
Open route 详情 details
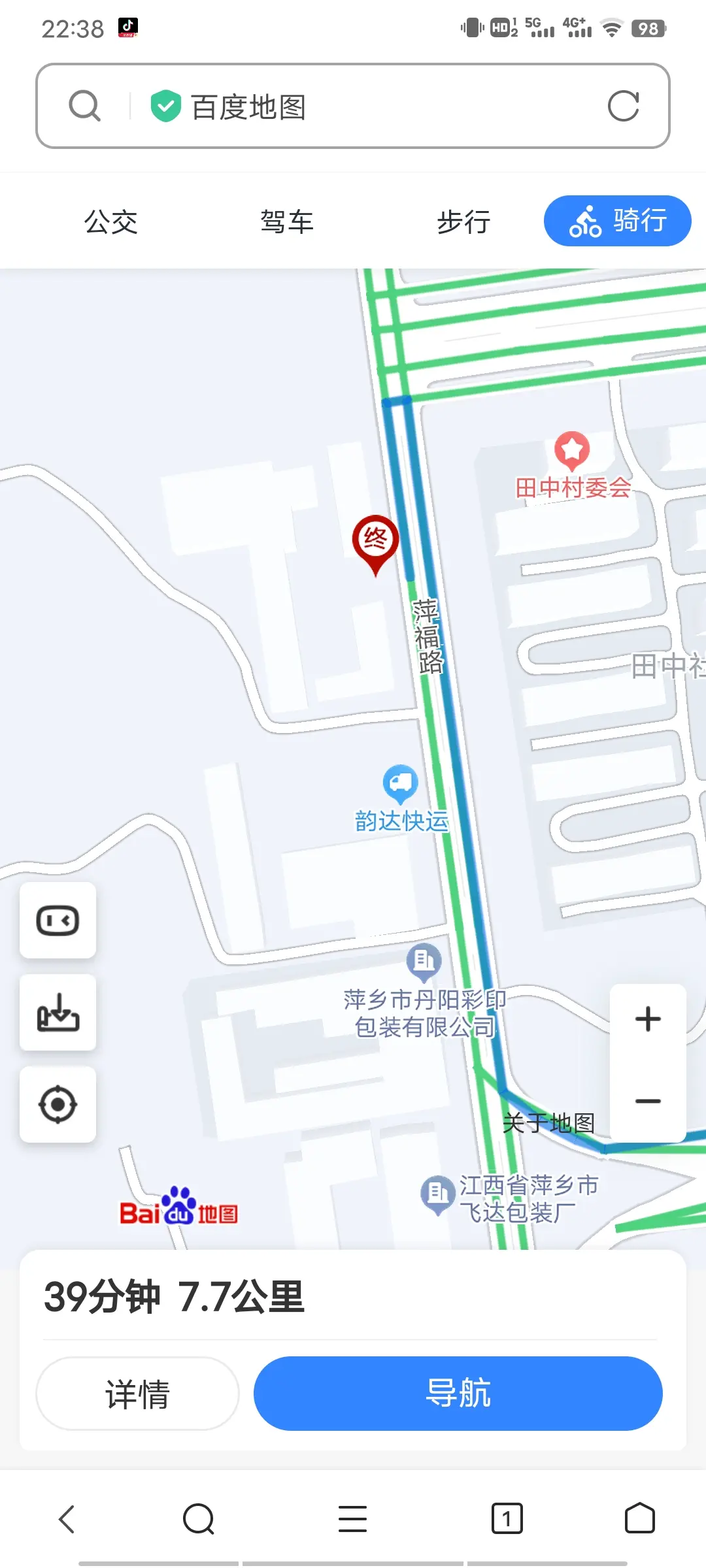click(x=137, y=1394)
